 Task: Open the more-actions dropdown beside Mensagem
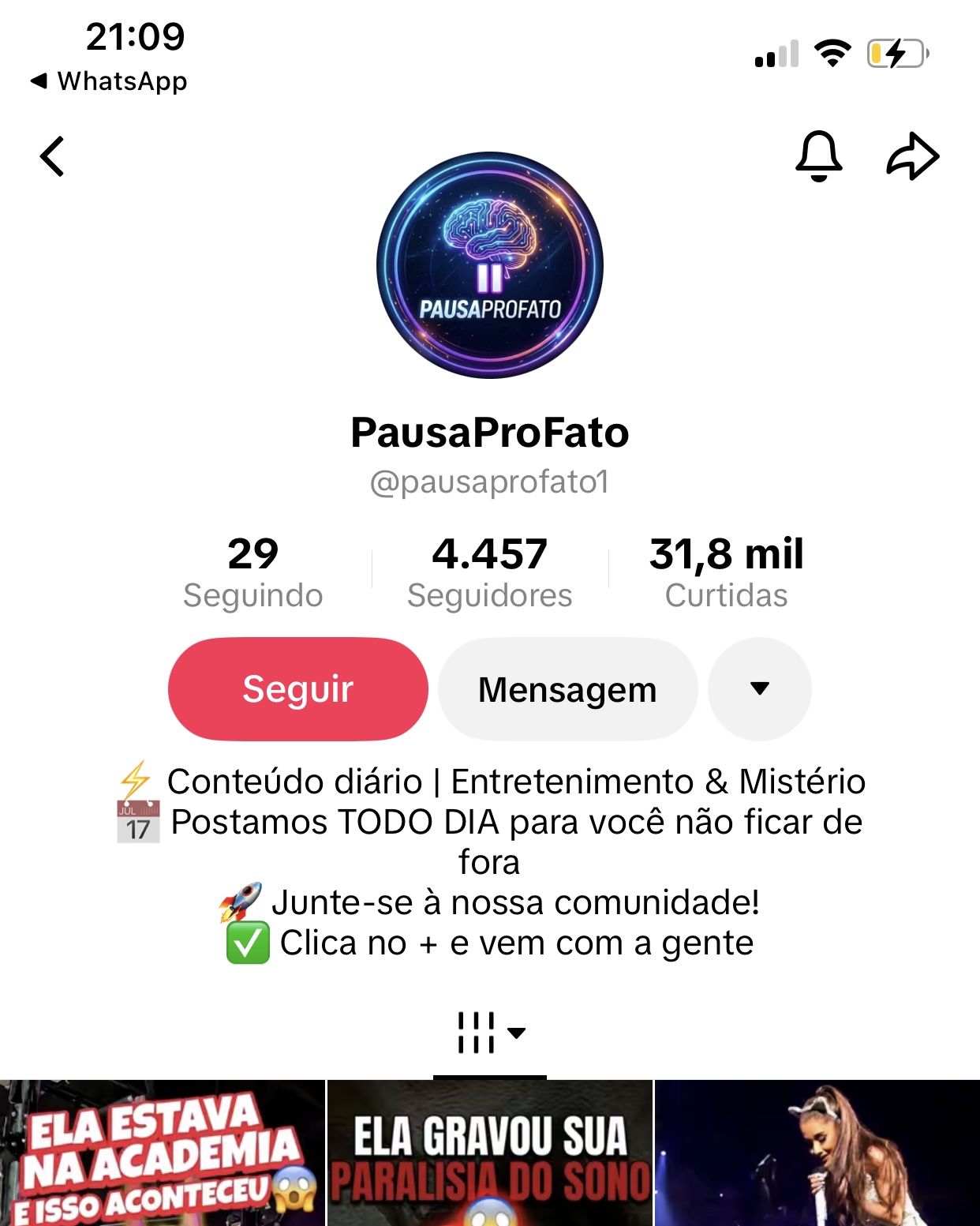click(x=759, y=688)
